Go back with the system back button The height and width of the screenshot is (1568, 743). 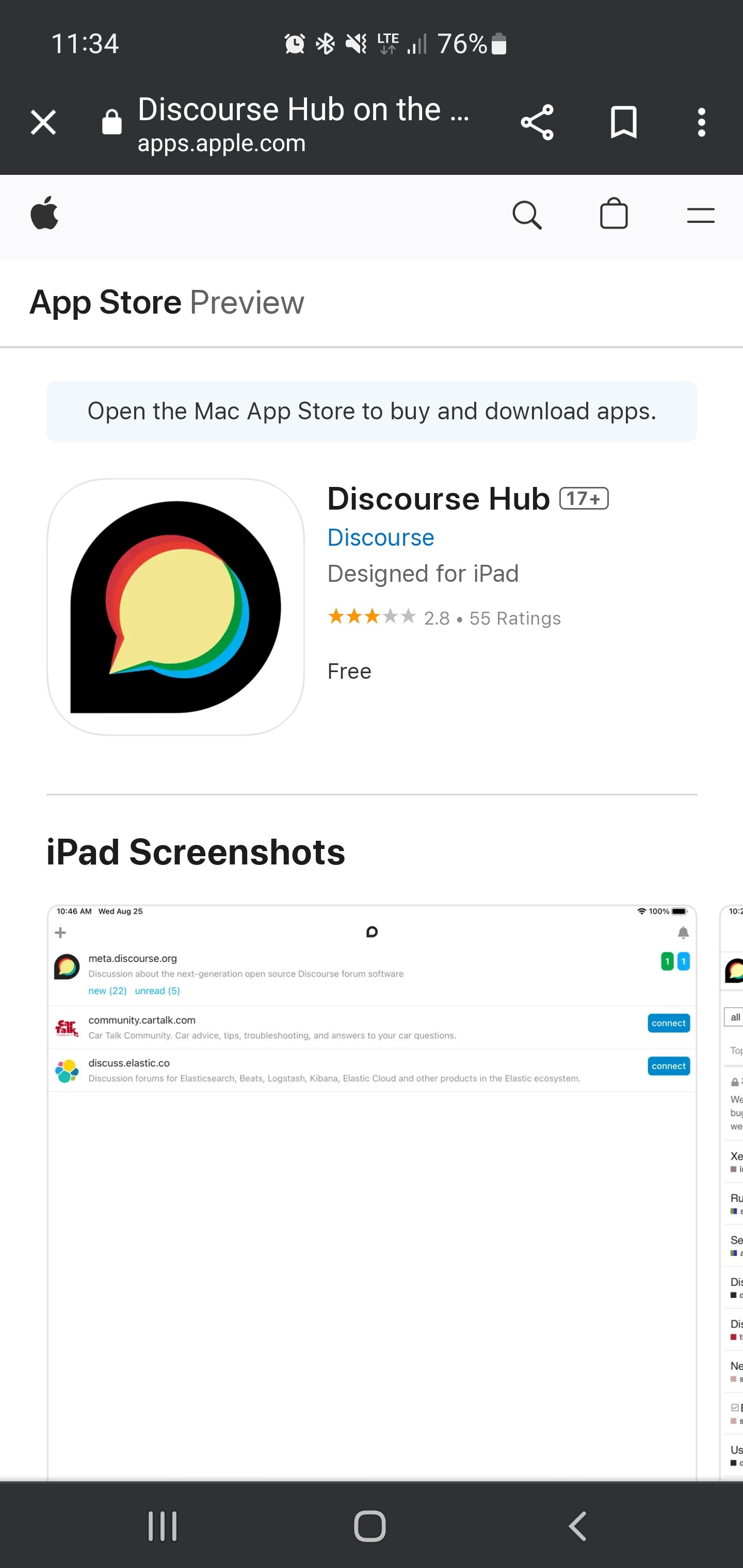577,1525
